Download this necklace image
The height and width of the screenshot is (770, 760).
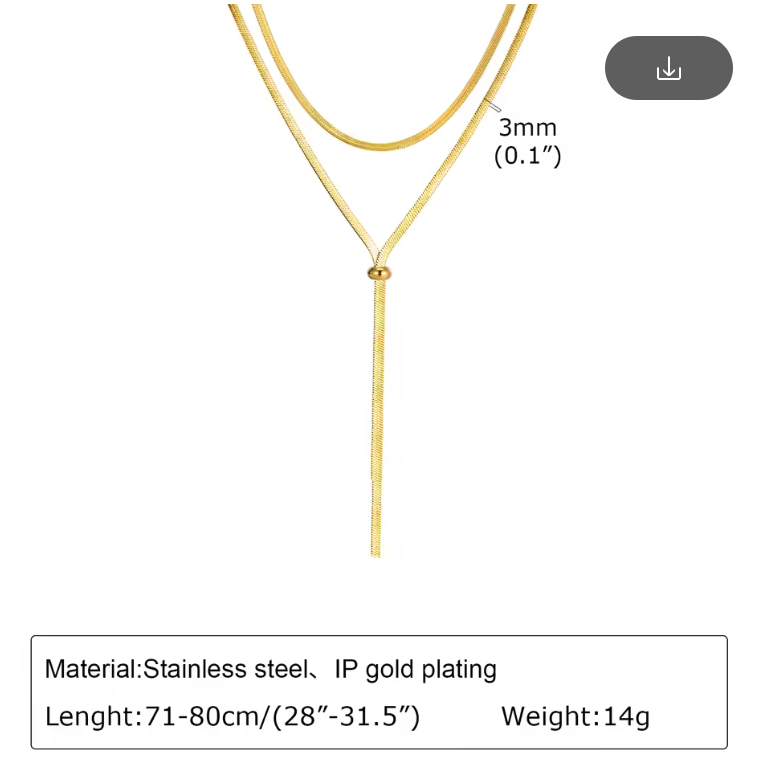click(x=668, y=68)
